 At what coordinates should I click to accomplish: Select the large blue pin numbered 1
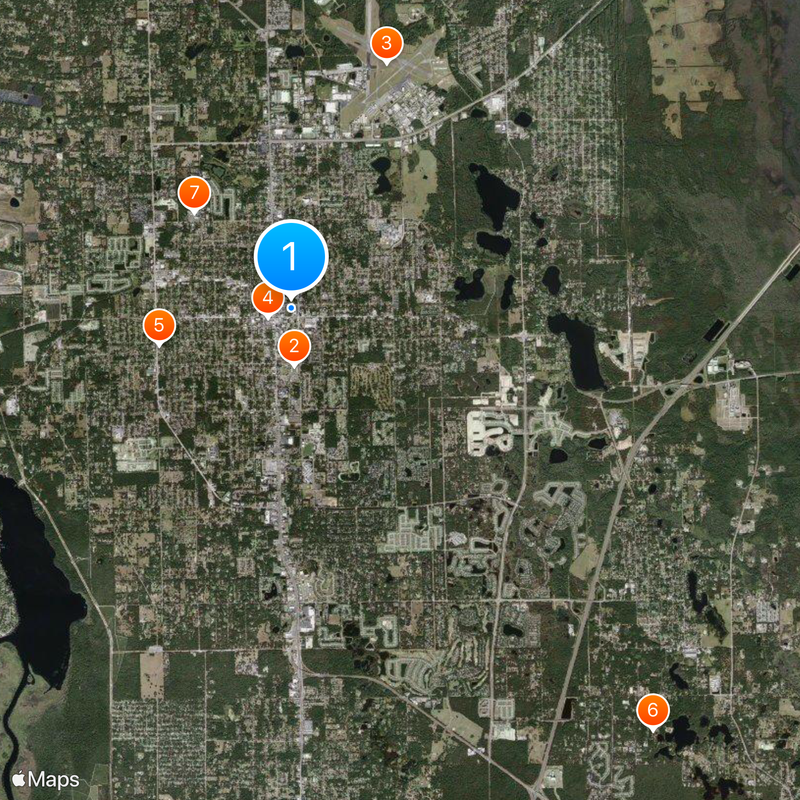tap(291, 257)
